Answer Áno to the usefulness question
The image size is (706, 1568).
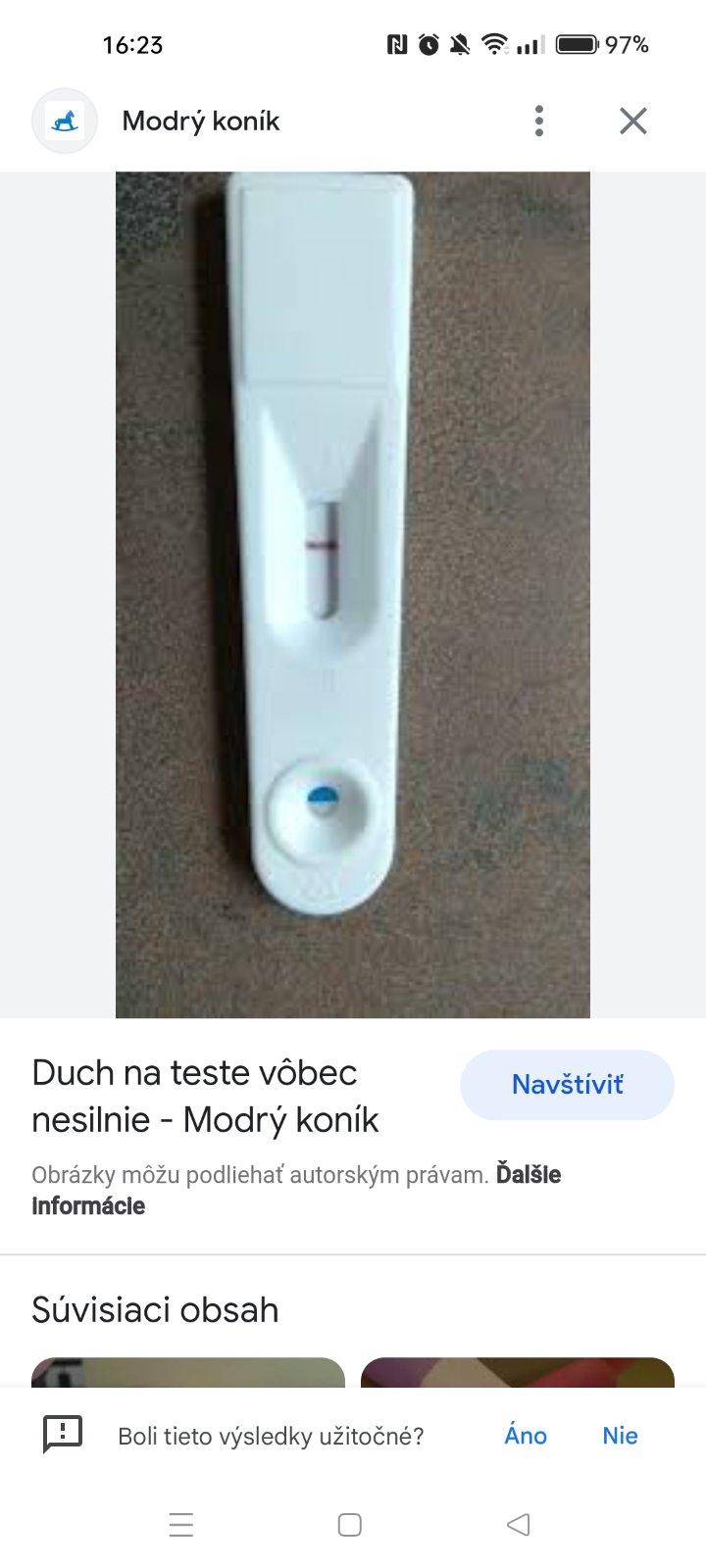pyautogui.click(x=526, y=1436)
